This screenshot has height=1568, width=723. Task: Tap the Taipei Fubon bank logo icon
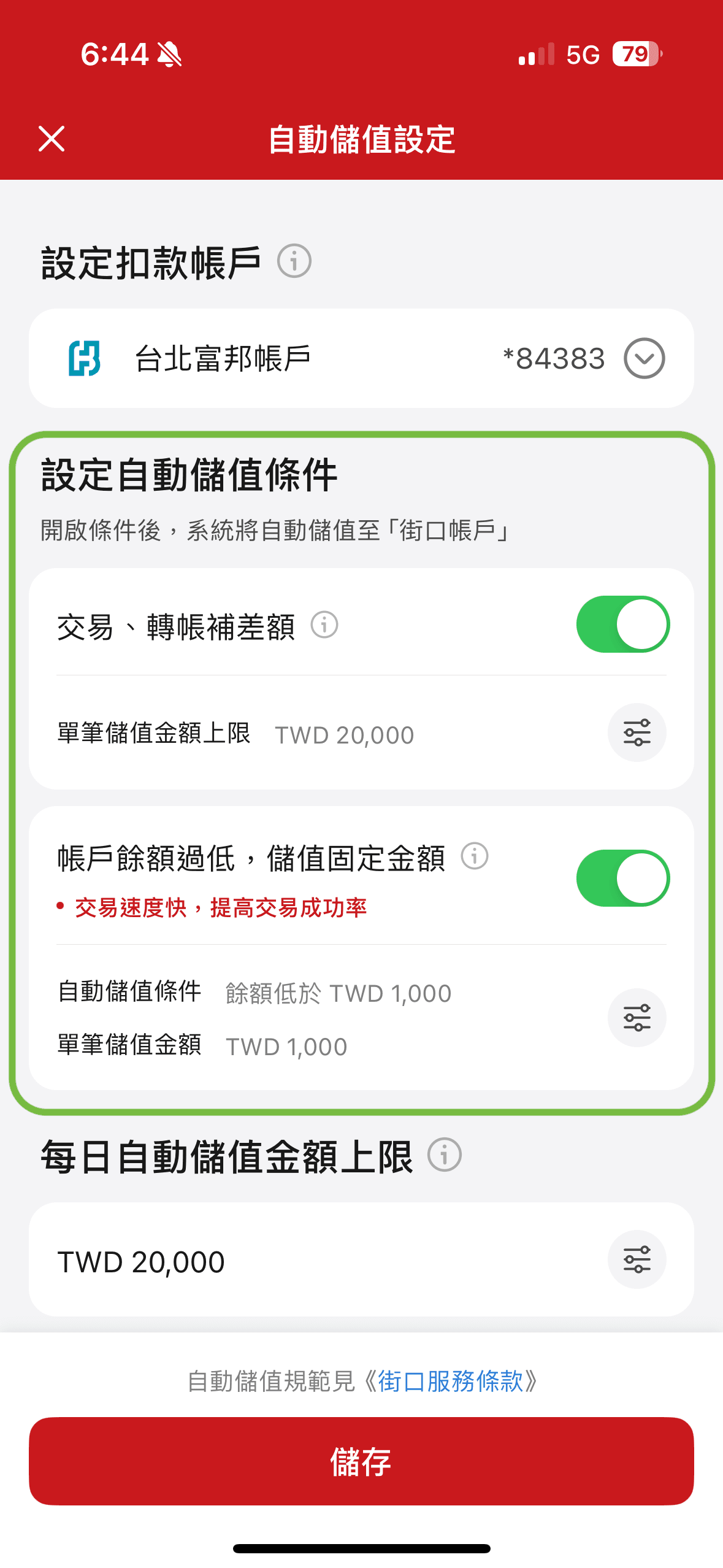pos(84,358)
